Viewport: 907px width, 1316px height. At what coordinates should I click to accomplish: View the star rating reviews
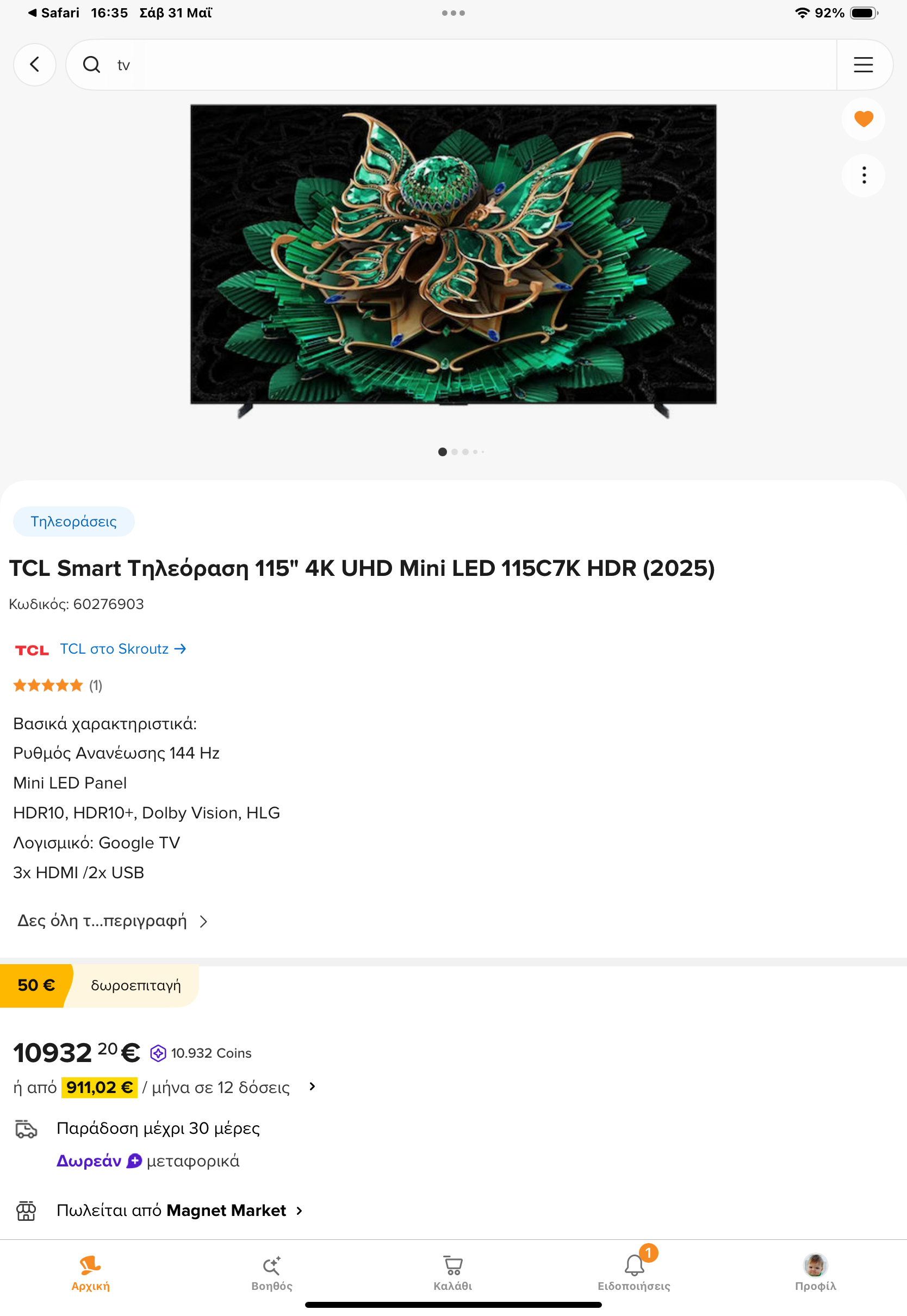point(58,685)
